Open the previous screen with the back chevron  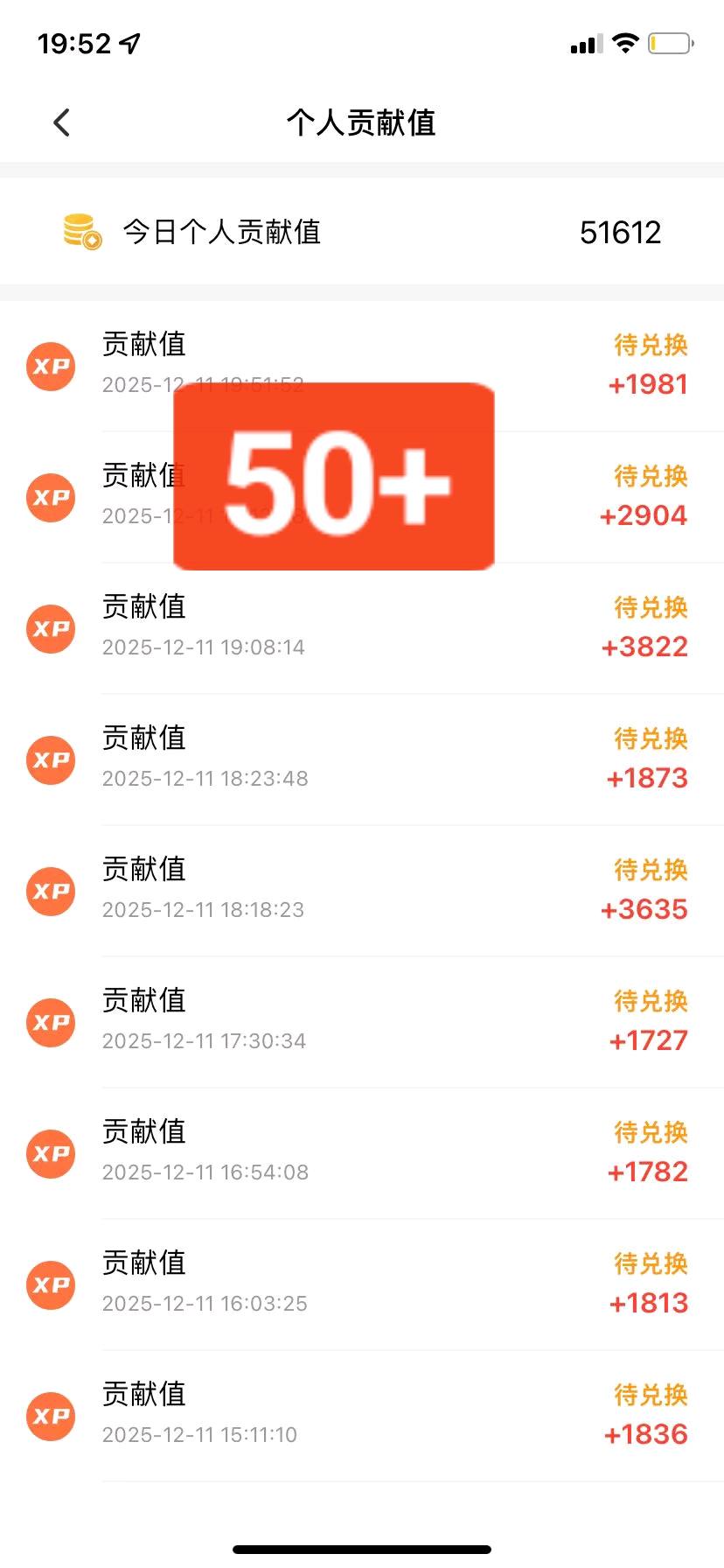[61, 122]
